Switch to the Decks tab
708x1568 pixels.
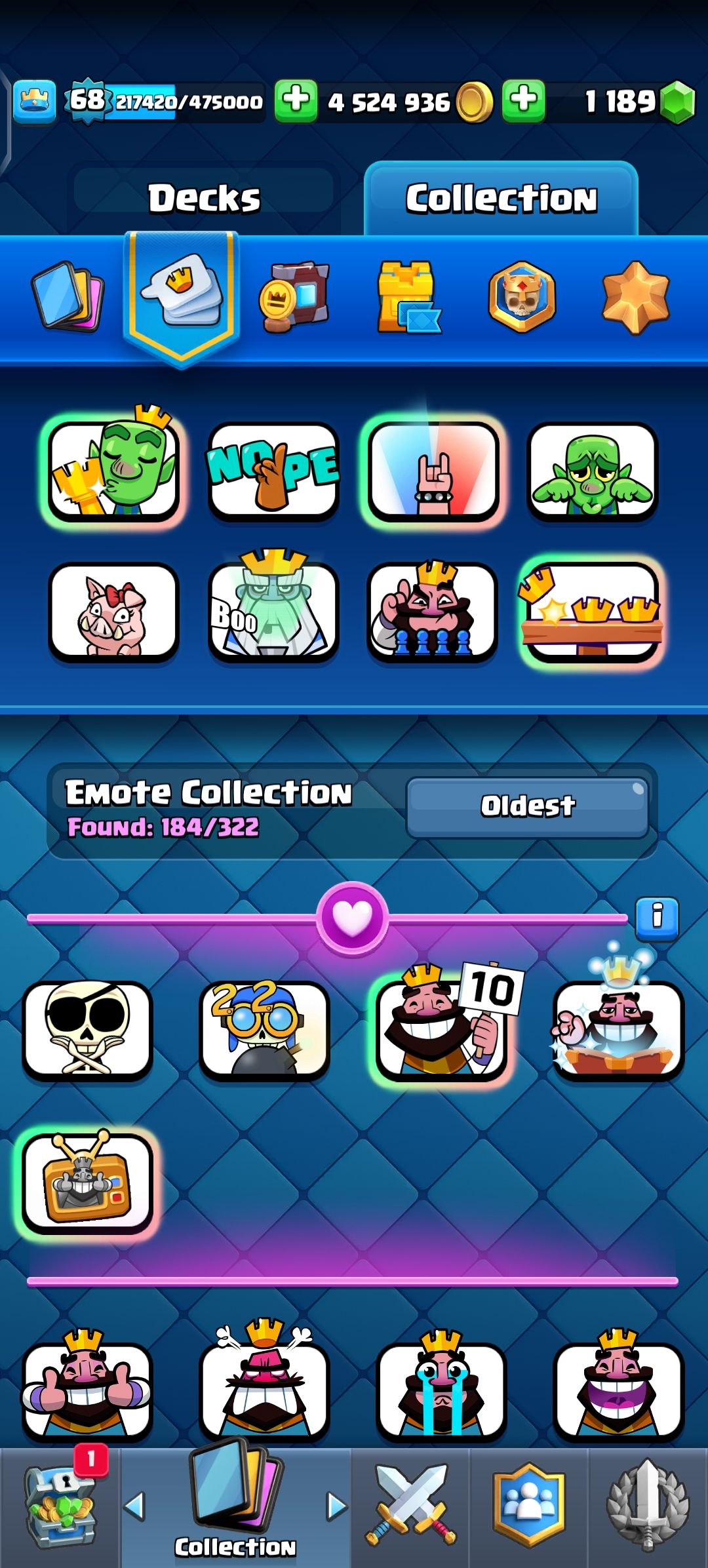pyautogui.click(x=204, y=198)
